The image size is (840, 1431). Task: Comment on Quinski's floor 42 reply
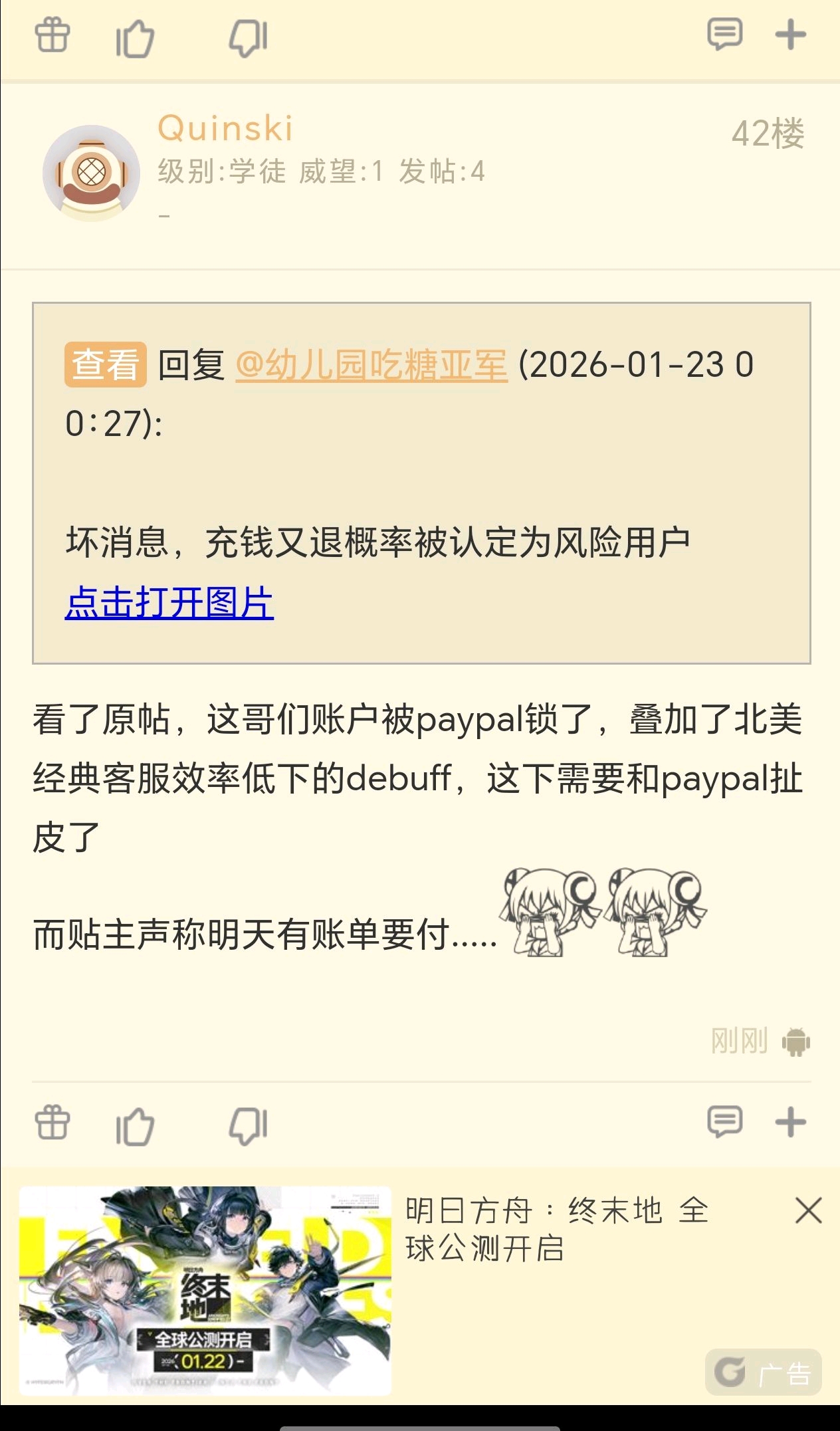(724, 1123)
